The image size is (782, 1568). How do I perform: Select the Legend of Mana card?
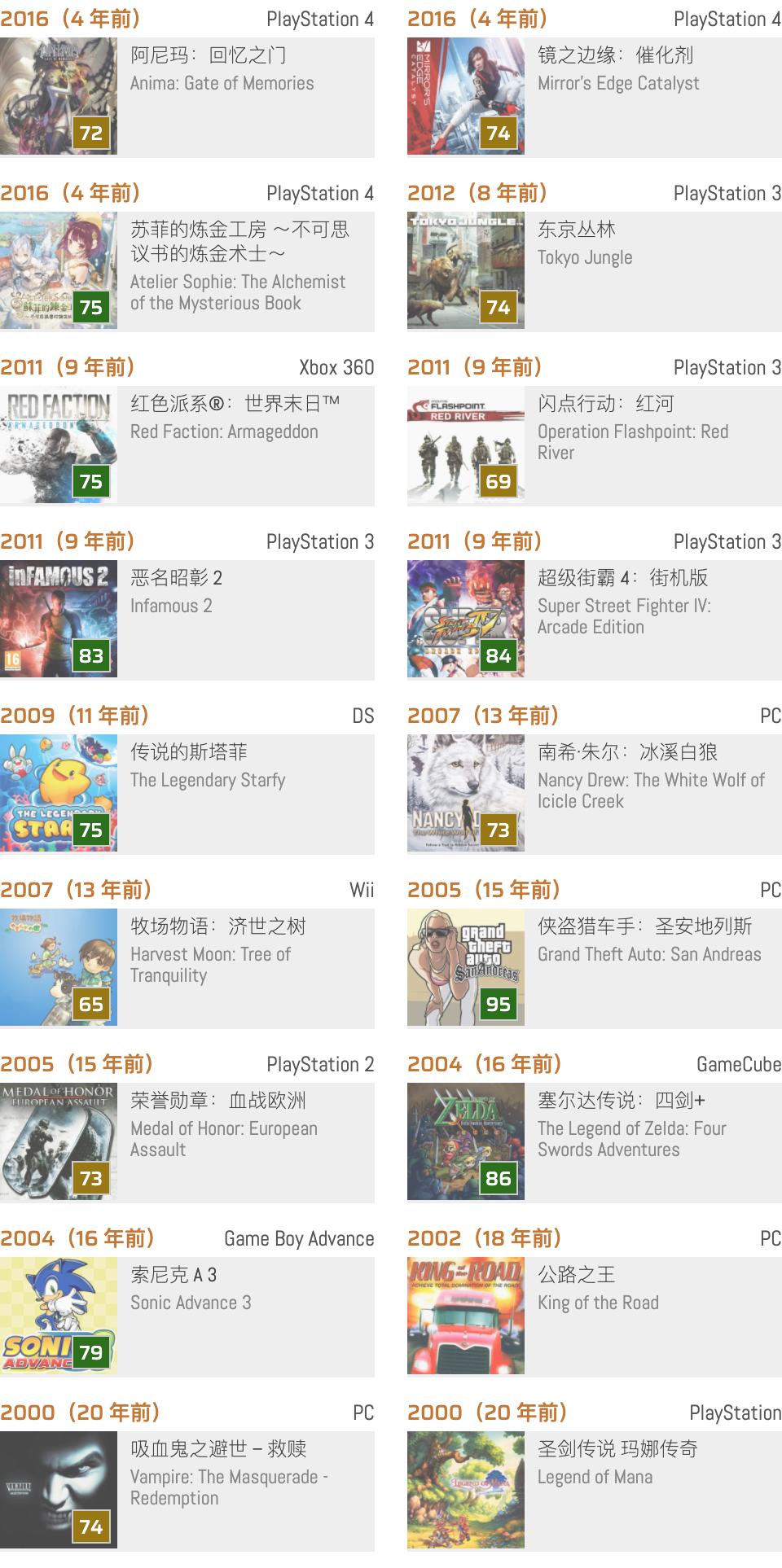point(595,1476)
